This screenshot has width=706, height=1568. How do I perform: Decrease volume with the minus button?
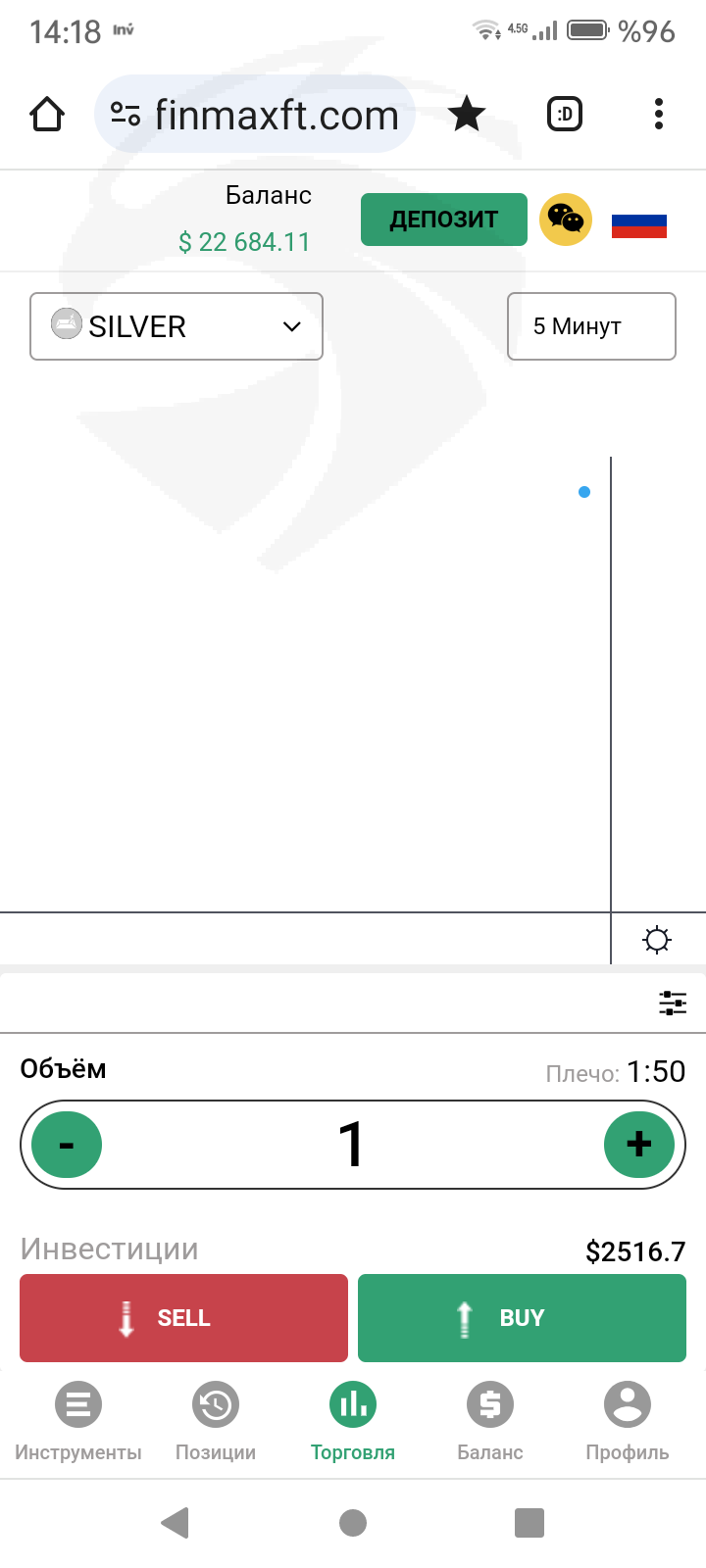(x=67, y=1145)
